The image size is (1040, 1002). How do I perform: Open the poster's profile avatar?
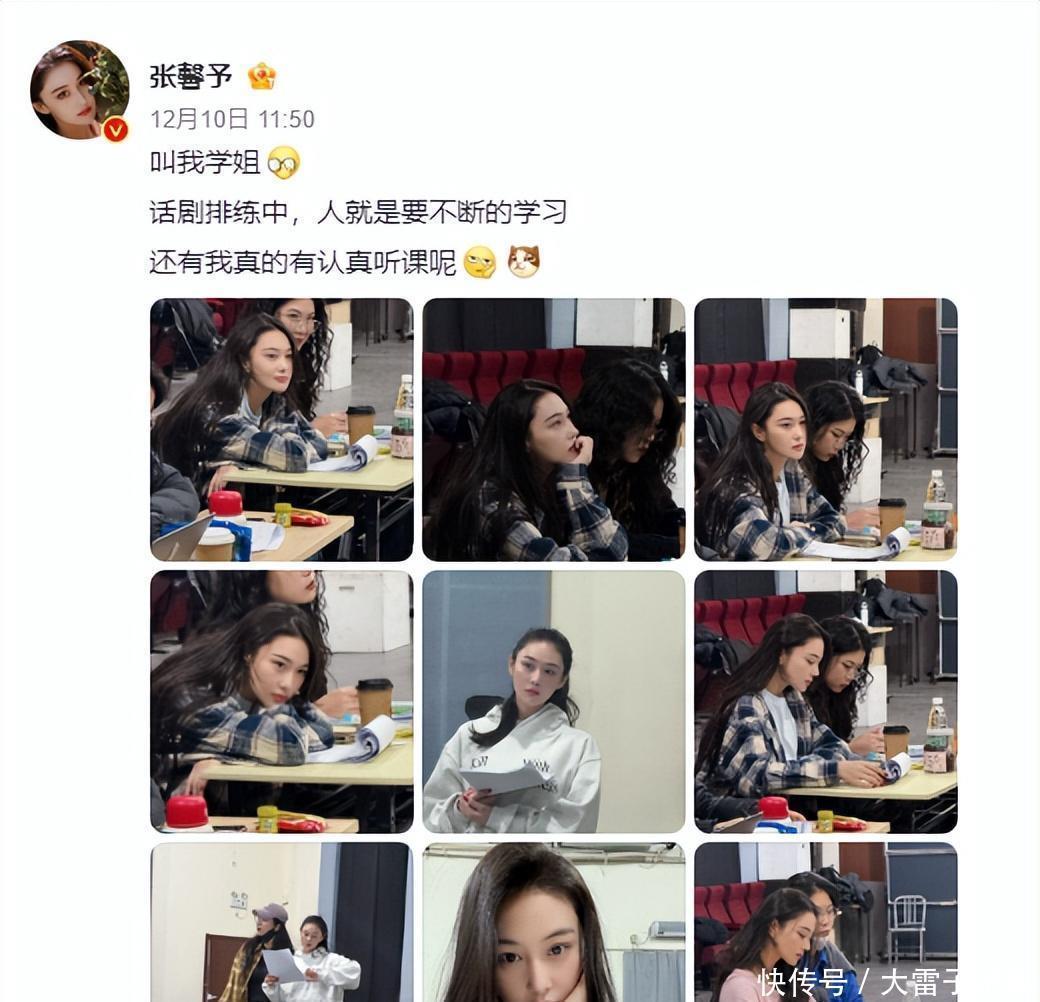point(79,90)
